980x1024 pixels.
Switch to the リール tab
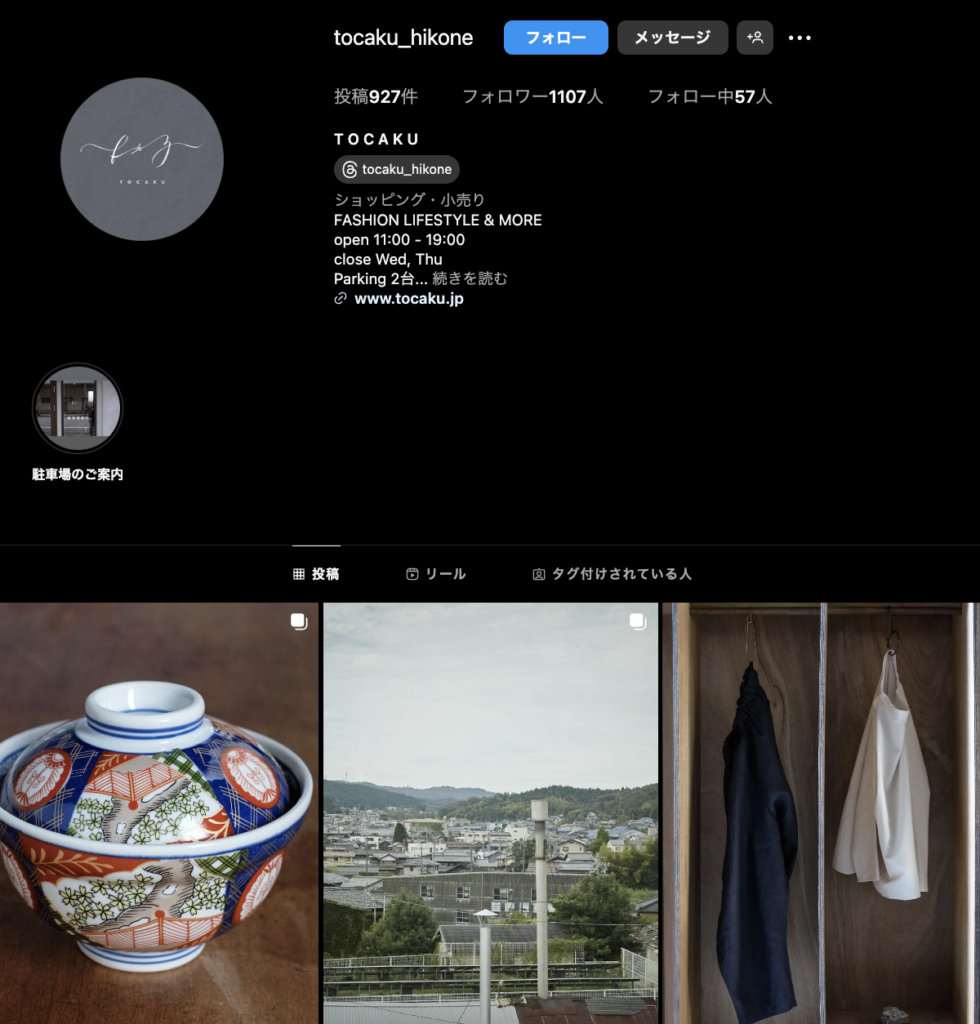436,574
